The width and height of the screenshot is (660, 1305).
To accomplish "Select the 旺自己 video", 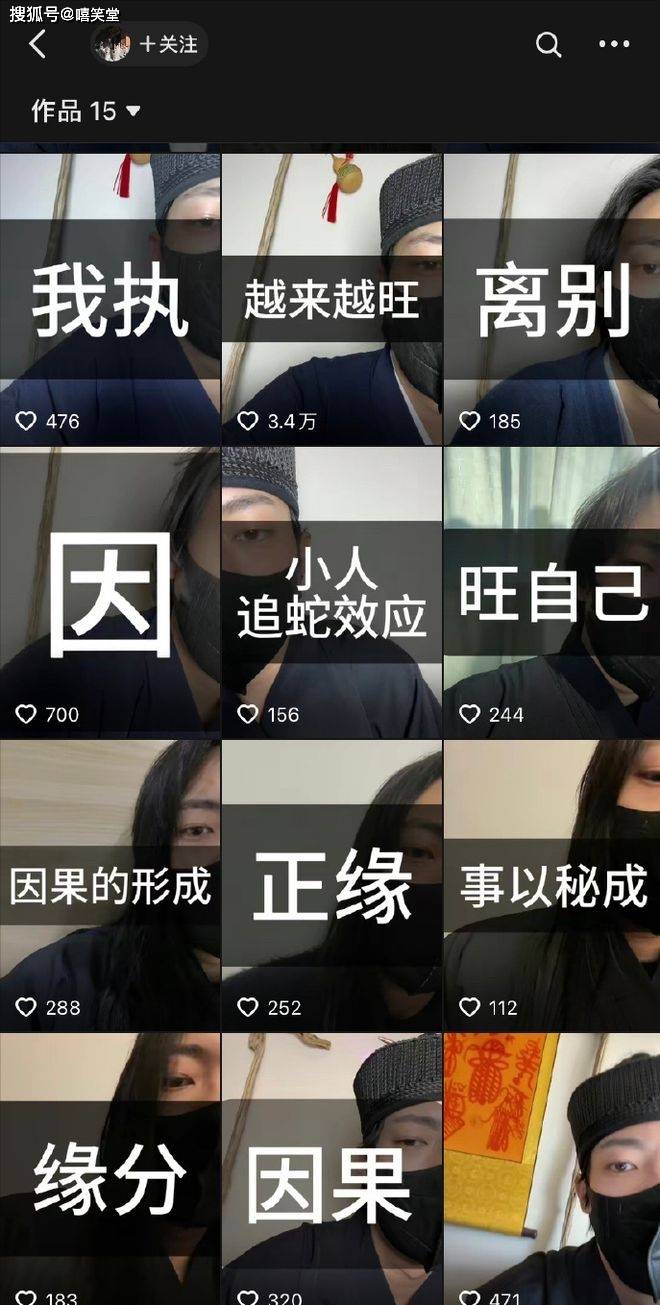I will click(x=552, y=593).
